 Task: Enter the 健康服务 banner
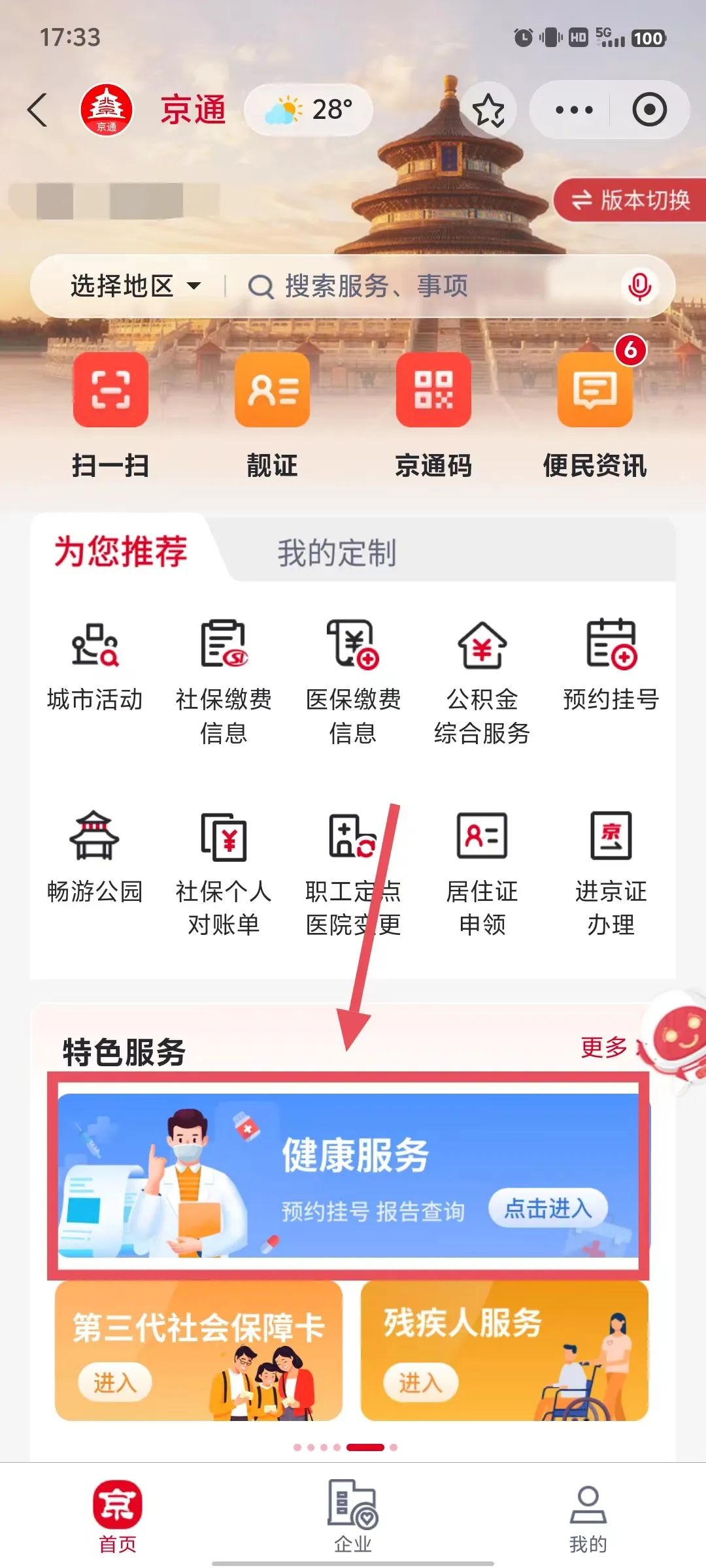348,1175
